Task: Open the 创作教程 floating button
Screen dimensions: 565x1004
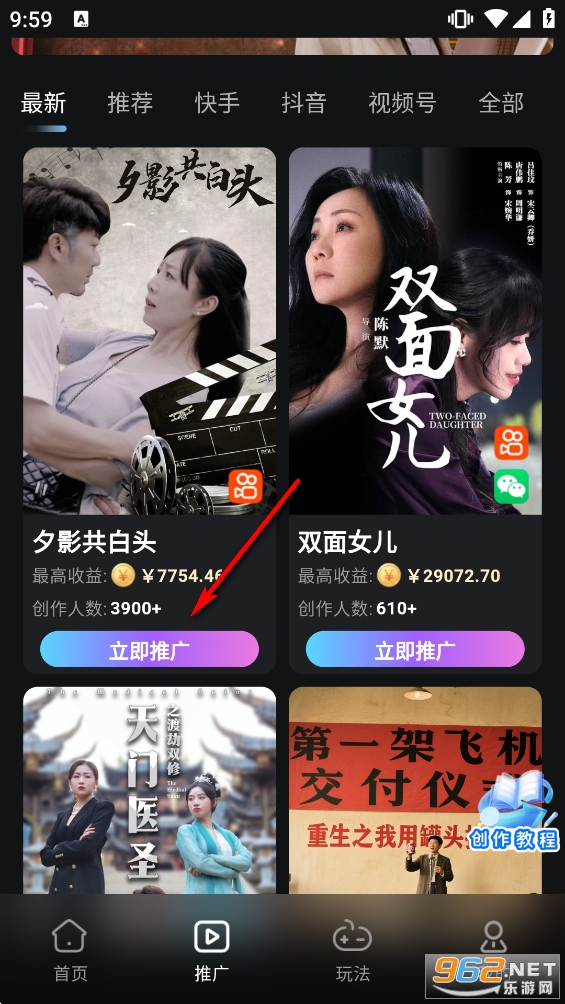Action: click(514, 813)
